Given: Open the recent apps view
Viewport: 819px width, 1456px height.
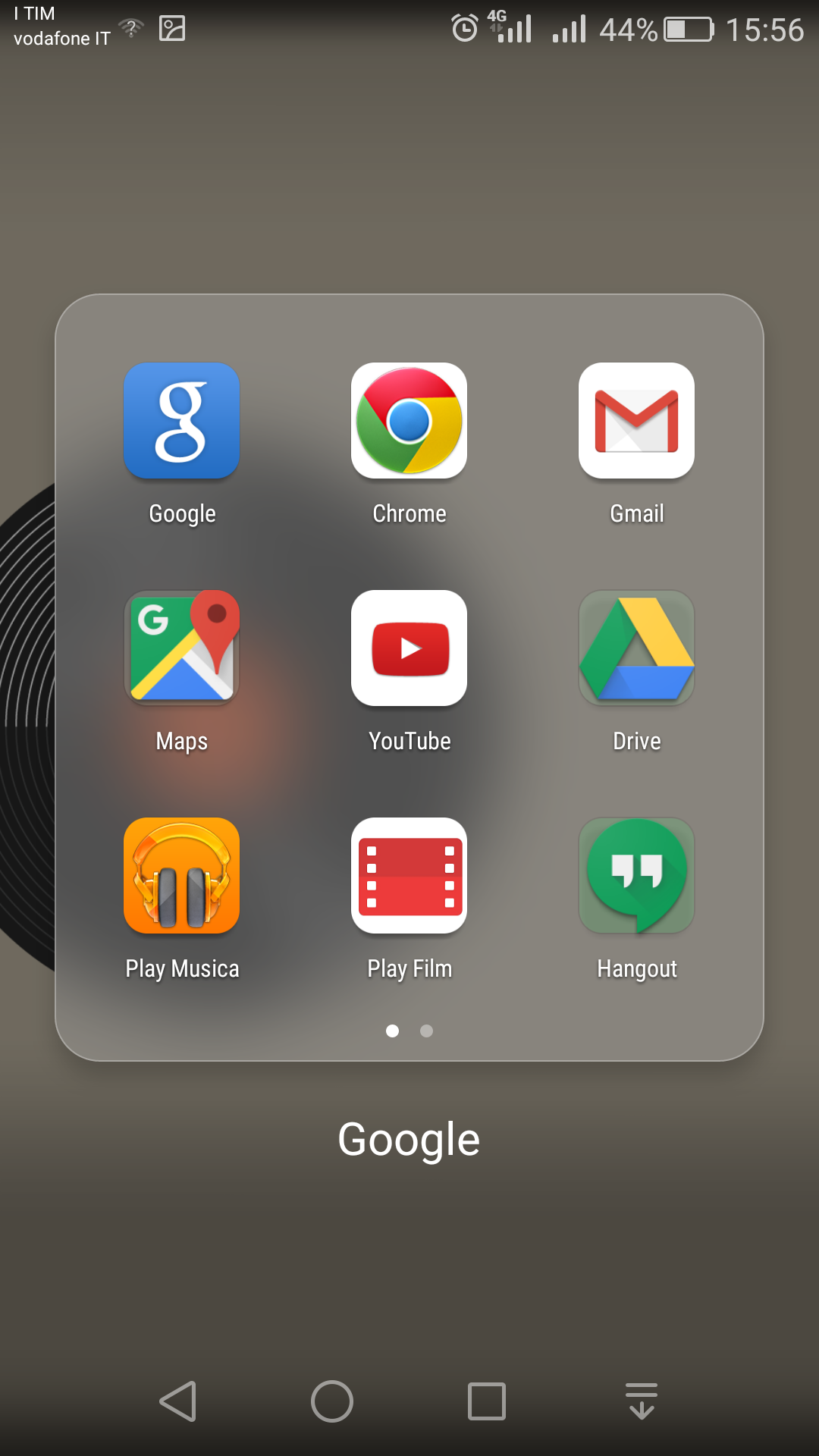Looking at the screenshot, I should (x=487, y=1401).
